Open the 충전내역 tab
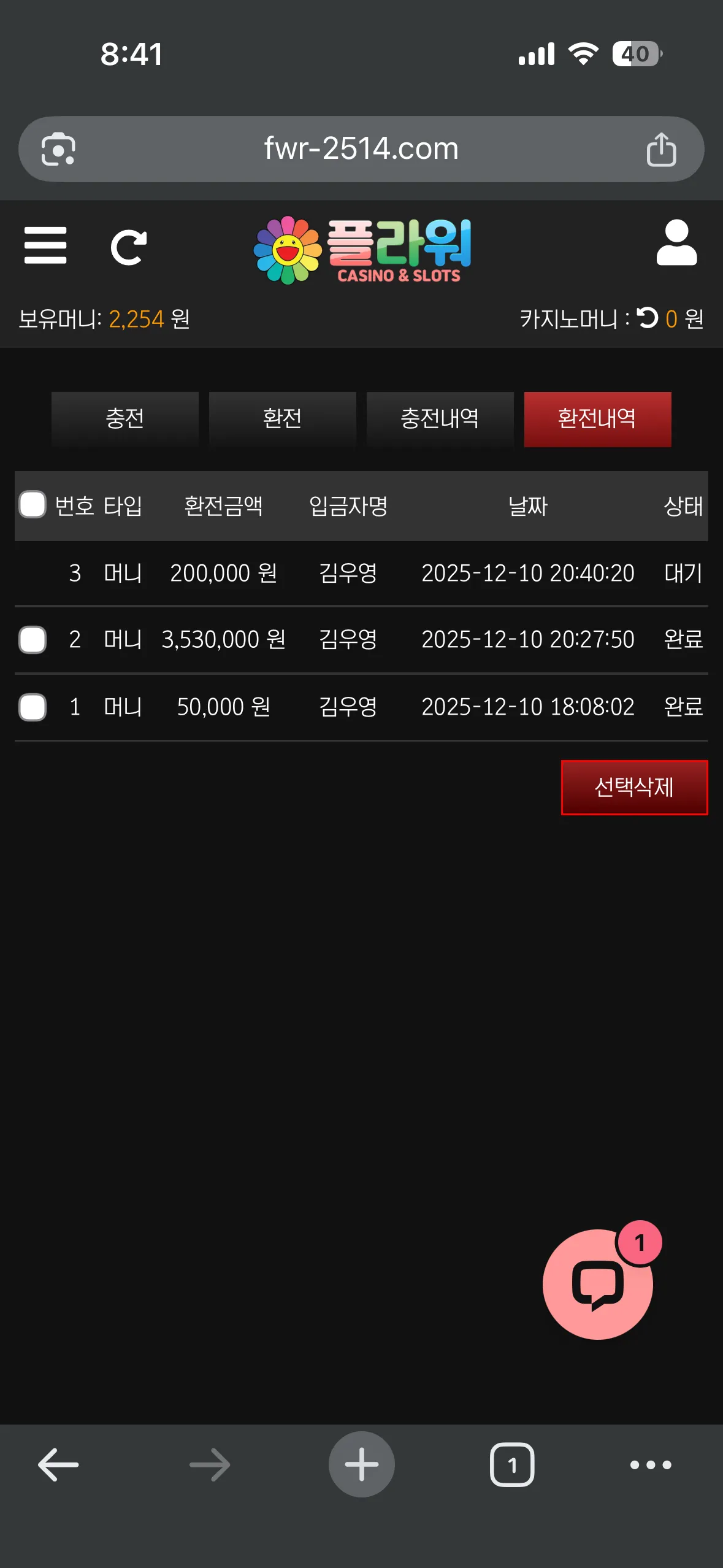 pos(440,419)
